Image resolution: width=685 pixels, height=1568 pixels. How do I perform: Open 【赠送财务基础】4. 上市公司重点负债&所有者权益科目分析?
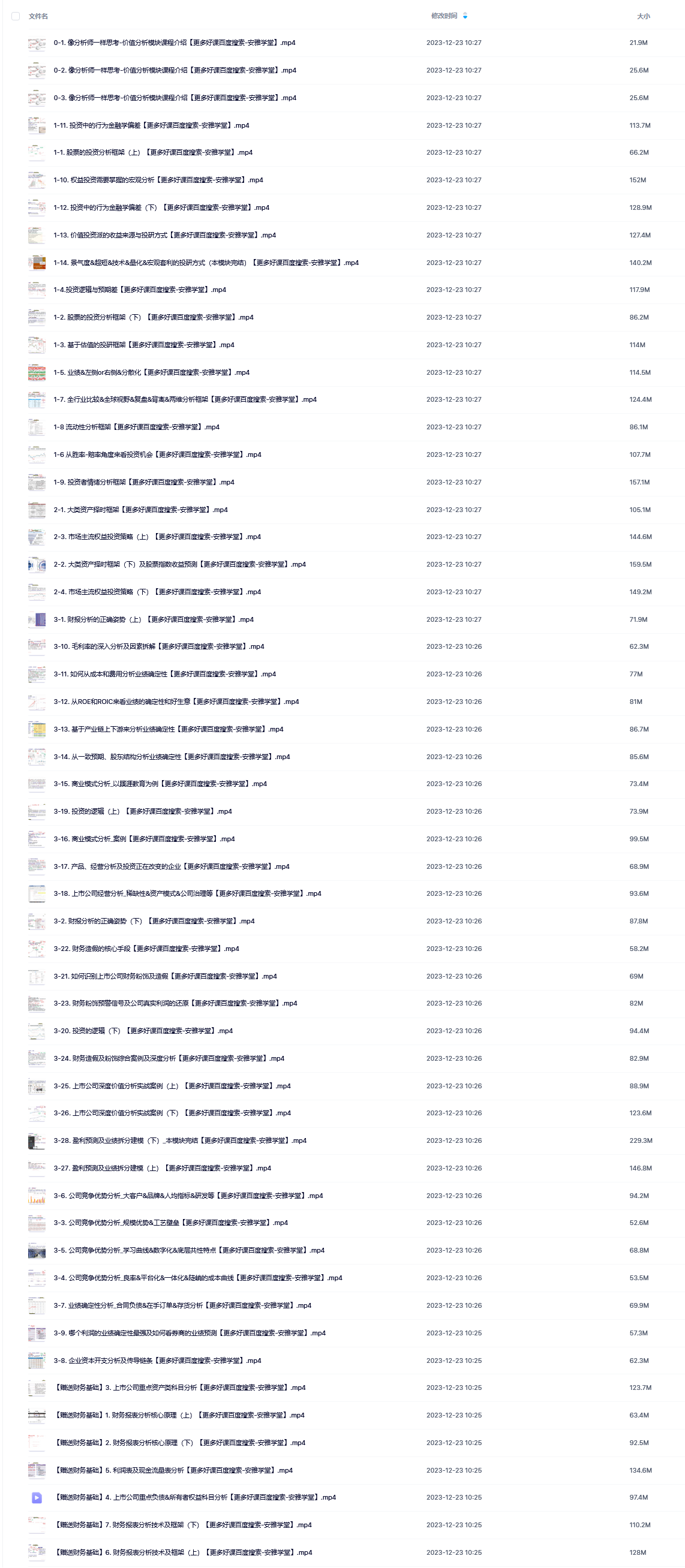coord(195,1497)
